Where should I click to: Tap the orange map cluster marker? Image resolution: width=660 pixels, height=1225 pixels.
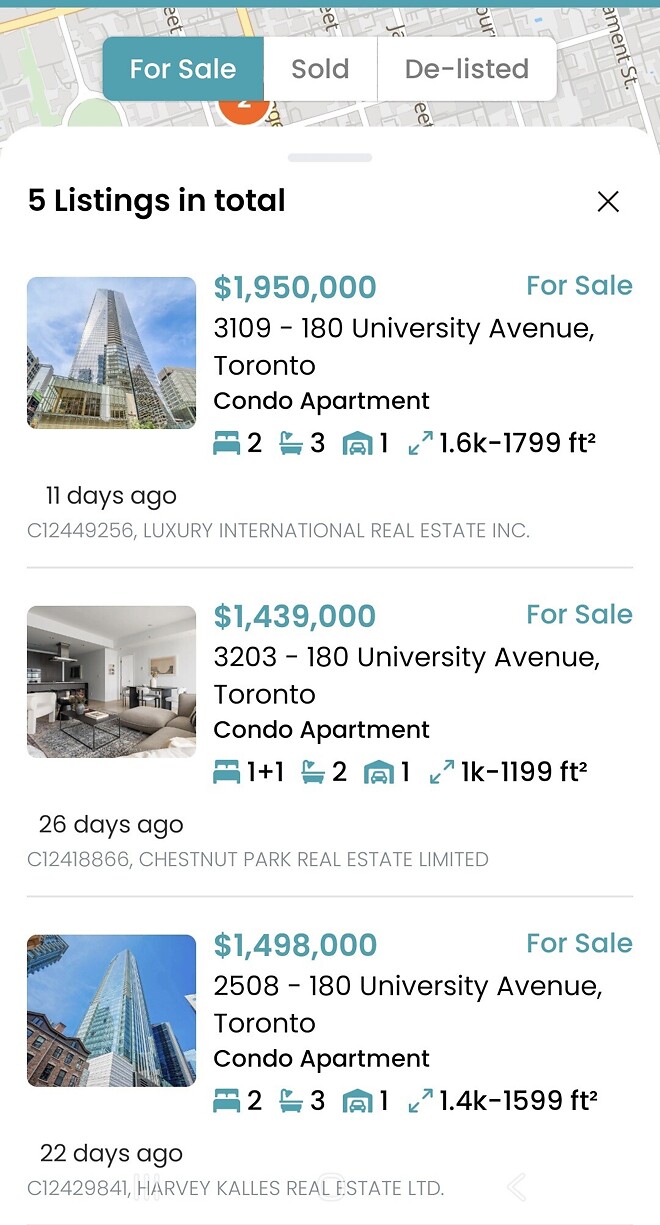(243, 111)
